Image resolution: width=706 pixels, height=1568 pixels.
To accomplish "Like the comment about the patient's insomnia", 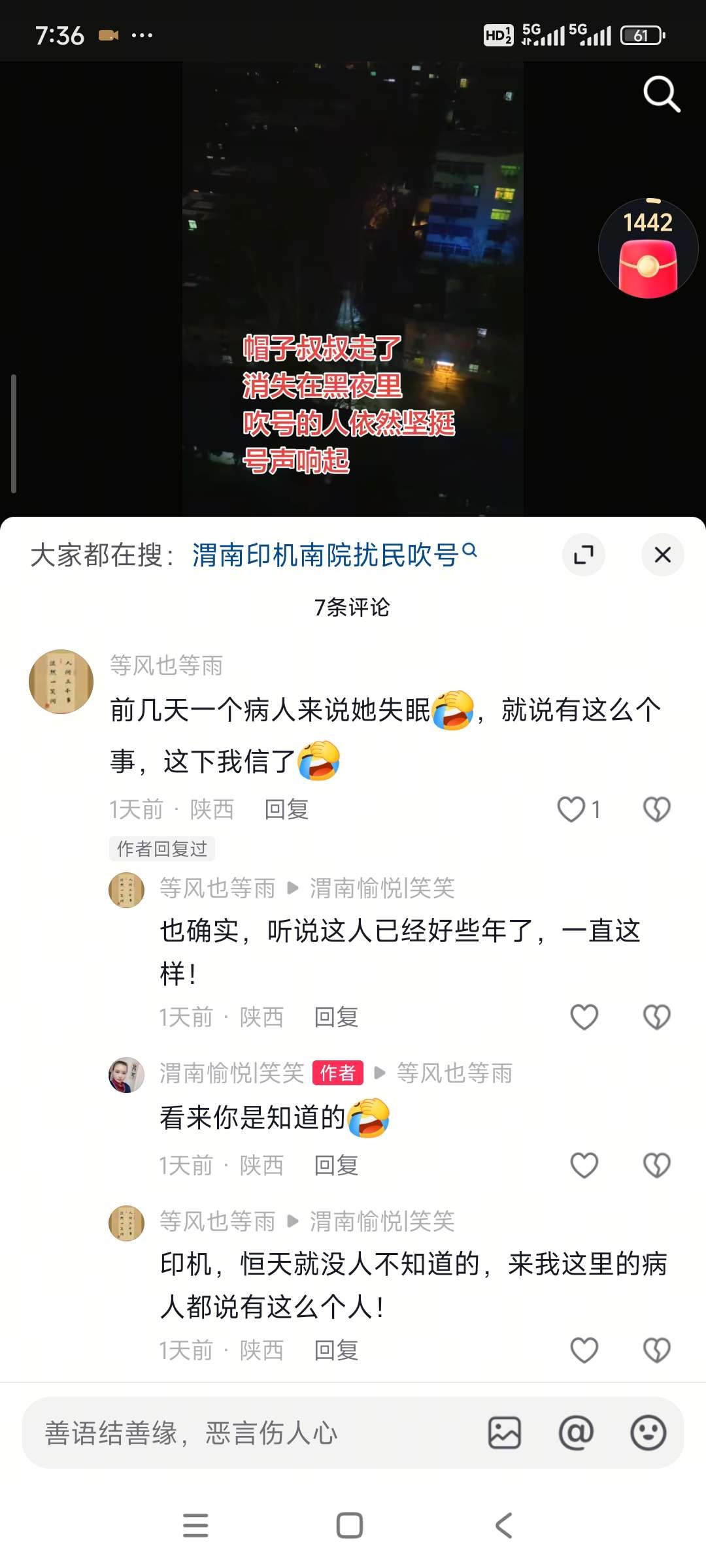I will coord(571,809).
